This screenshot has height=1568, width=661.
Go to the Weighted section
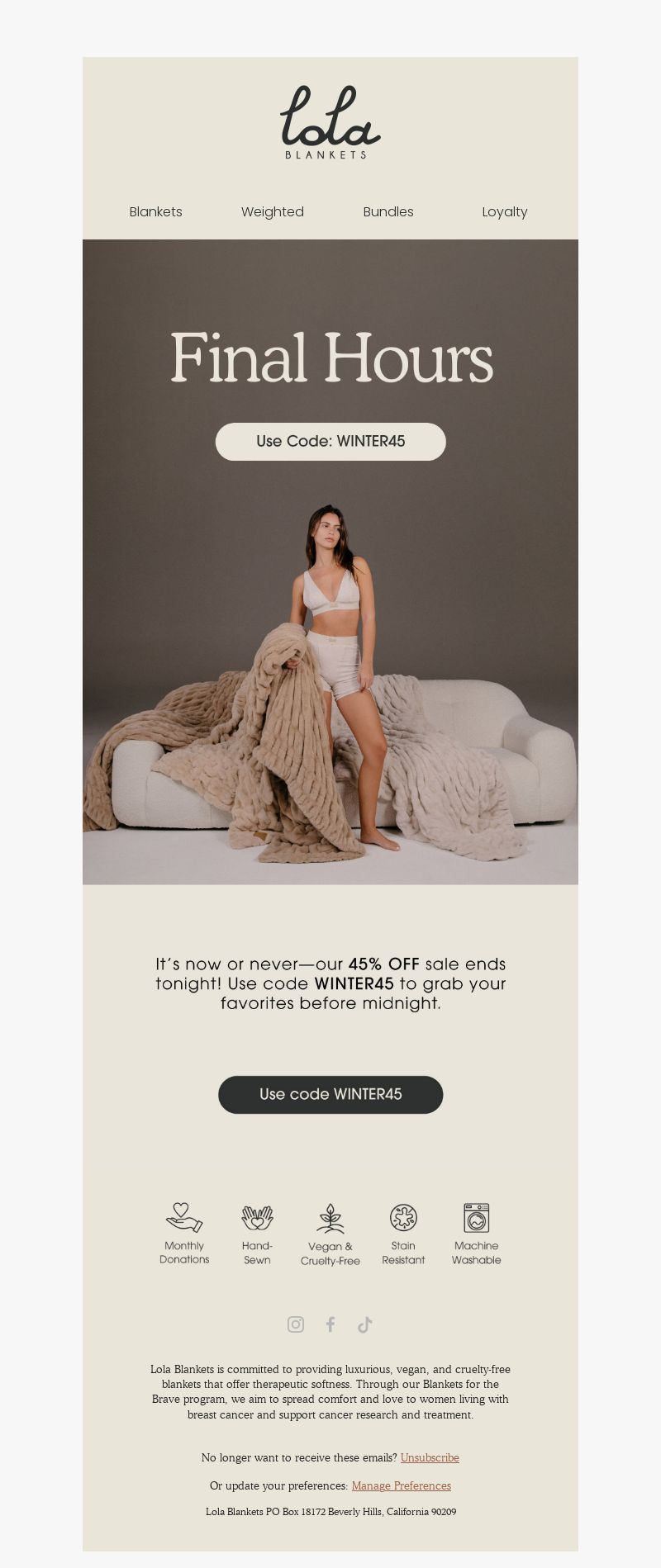click(x=272, y=211)
